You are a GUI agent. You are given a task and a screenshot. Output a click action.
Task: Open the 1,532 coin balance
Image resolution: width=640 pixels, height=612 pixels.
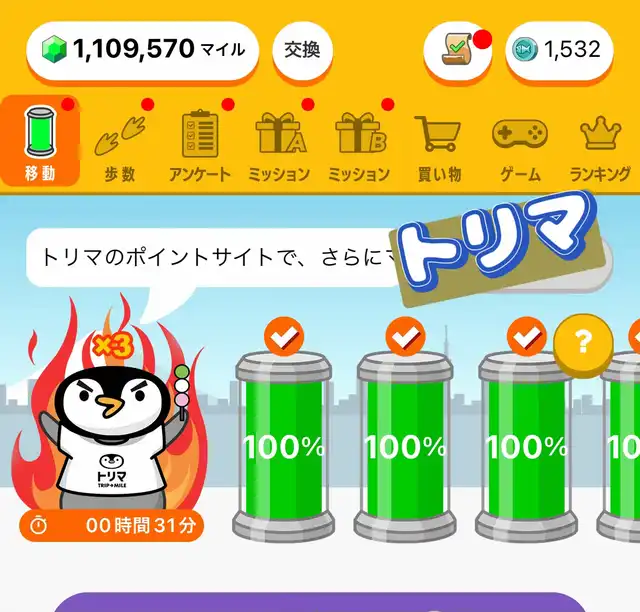[560, 50]
